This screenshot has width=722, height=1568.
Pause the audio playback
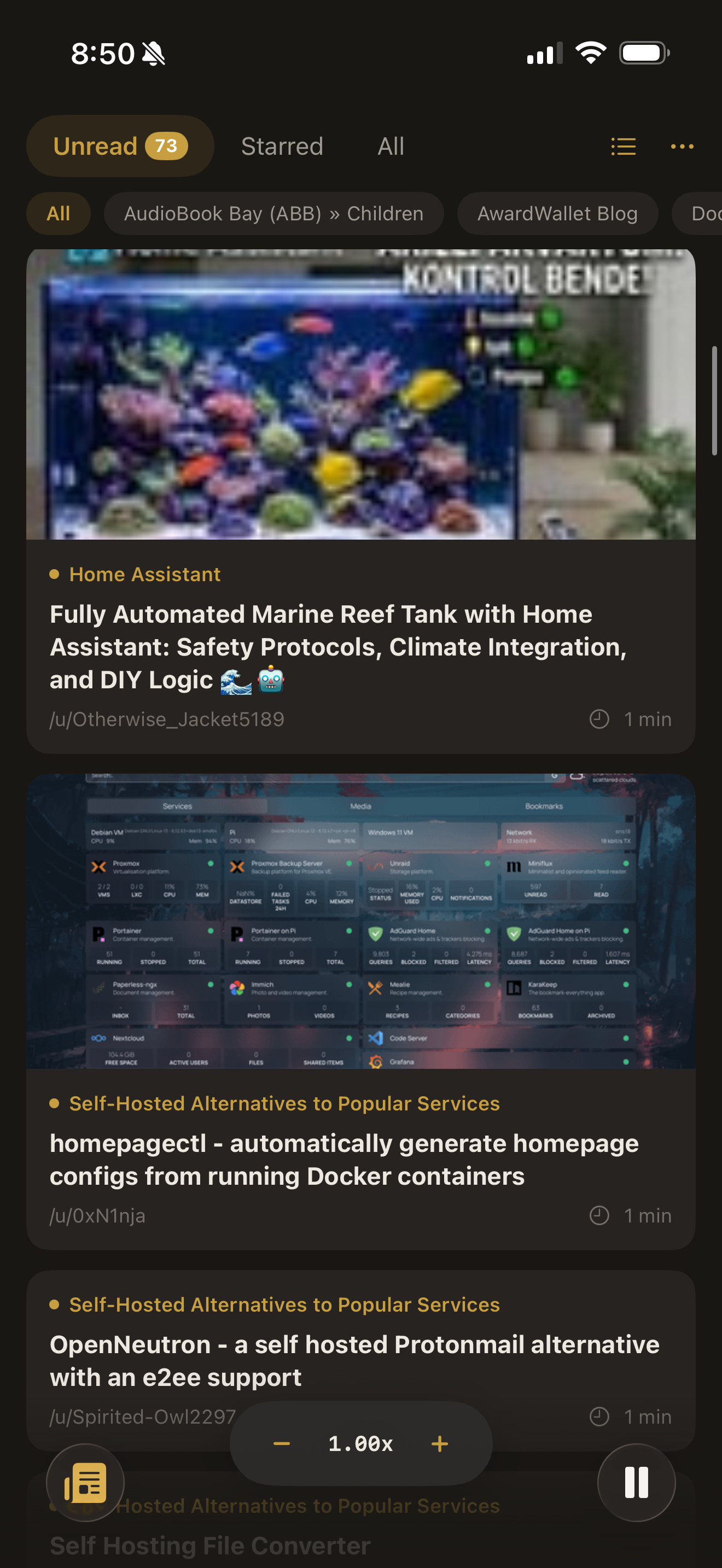pos(636,1482)
